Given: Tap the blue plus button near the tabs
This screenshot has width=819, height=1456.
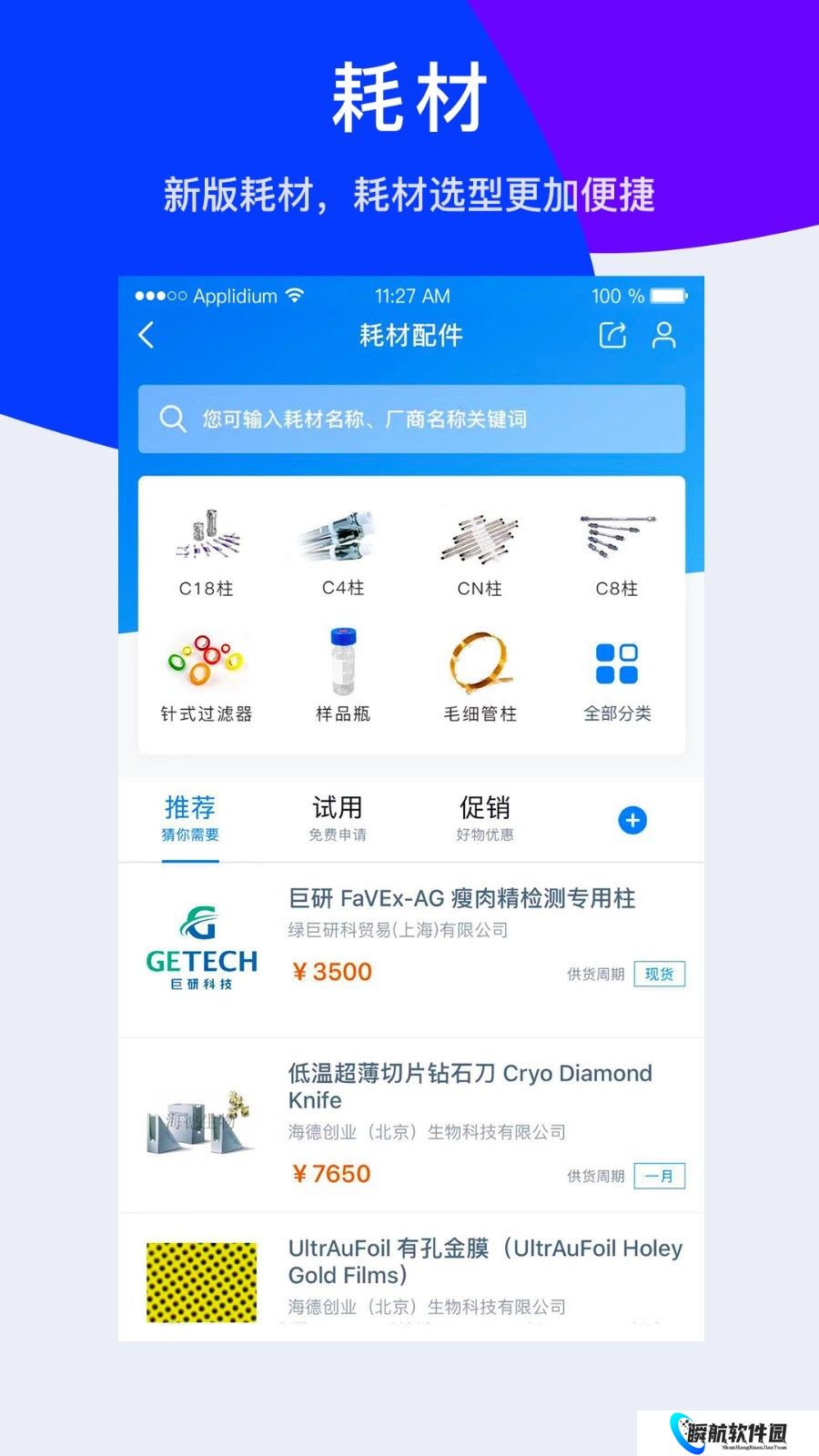Looking at the screenshot, I should (x=632, y=820).
